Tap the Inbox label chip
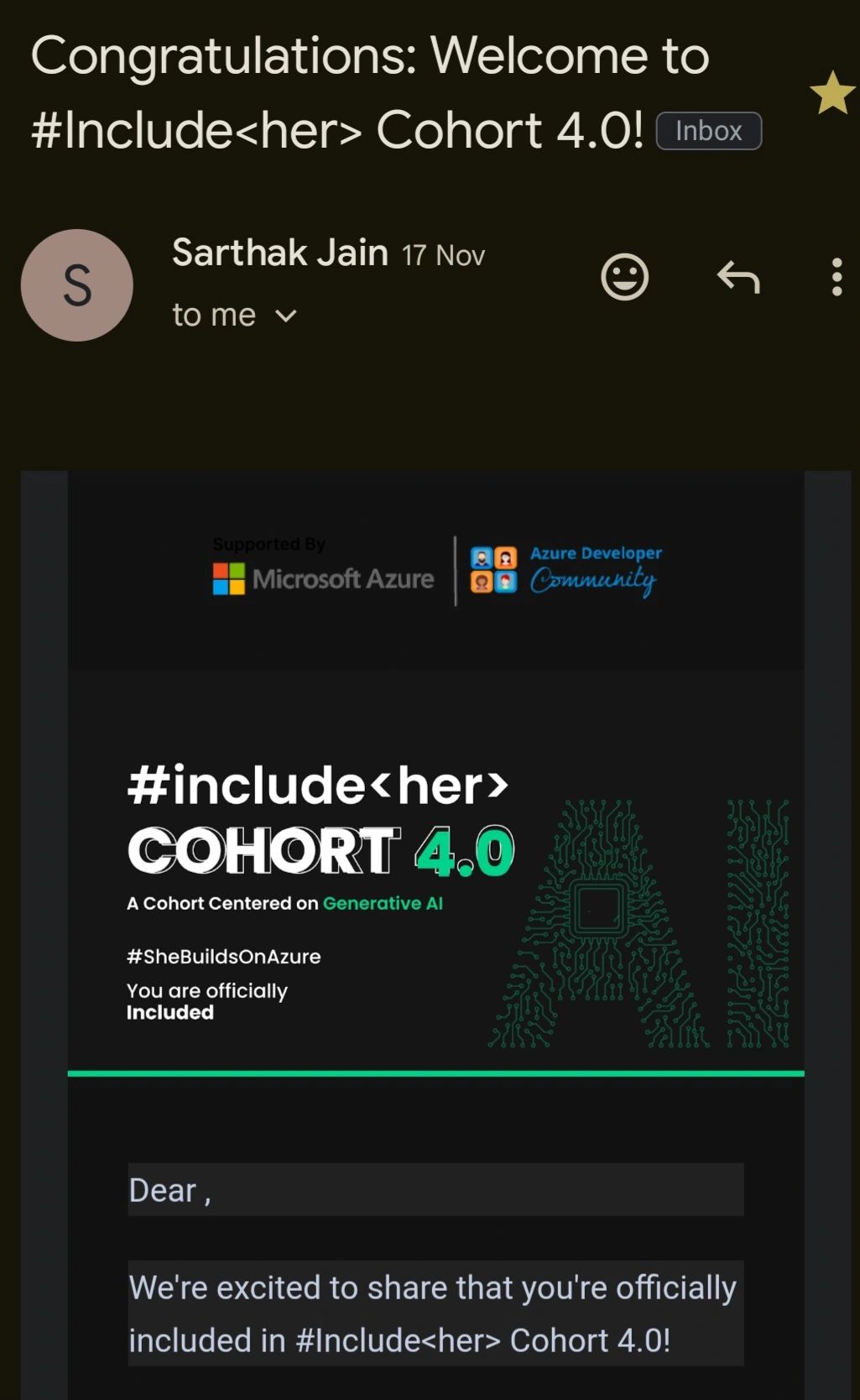860x1400 pixels. click(x=708, y=131)
